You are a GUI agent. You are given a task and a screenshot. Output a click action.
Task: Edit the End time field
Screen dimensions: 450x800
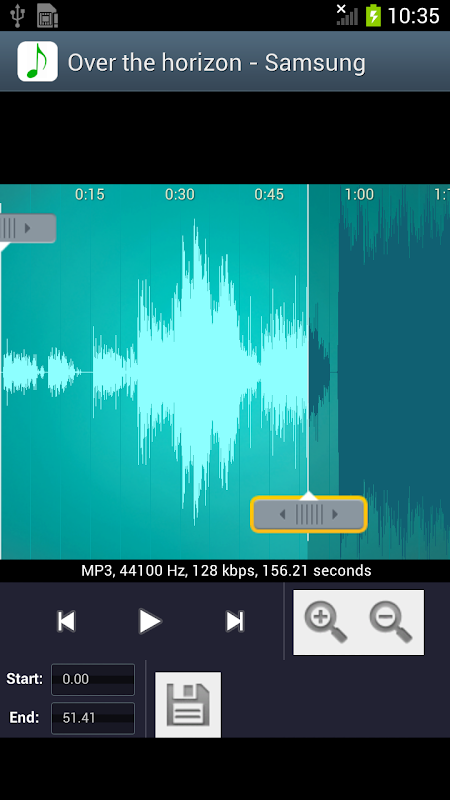93,718
